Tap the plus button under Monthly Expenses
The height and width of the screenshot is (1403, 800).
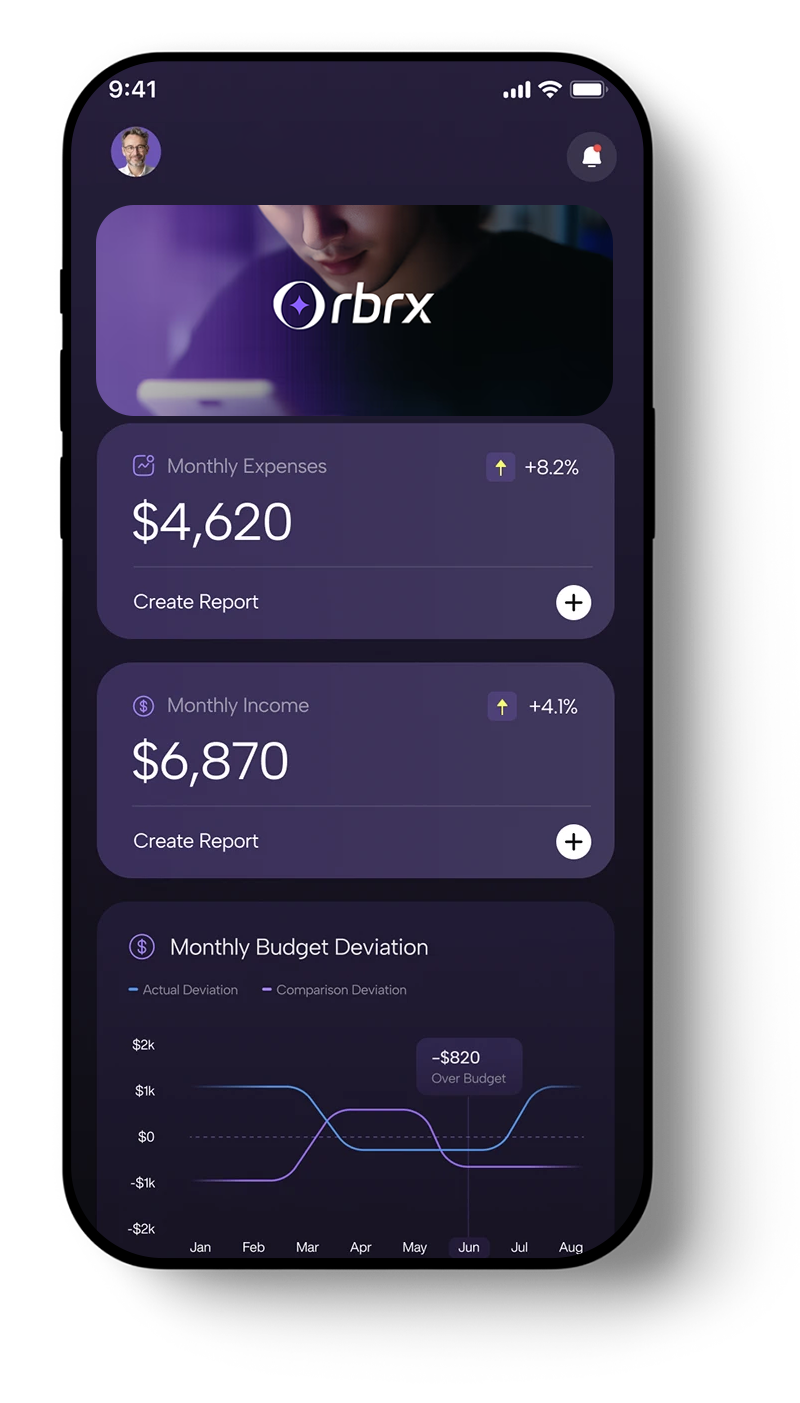573,603
